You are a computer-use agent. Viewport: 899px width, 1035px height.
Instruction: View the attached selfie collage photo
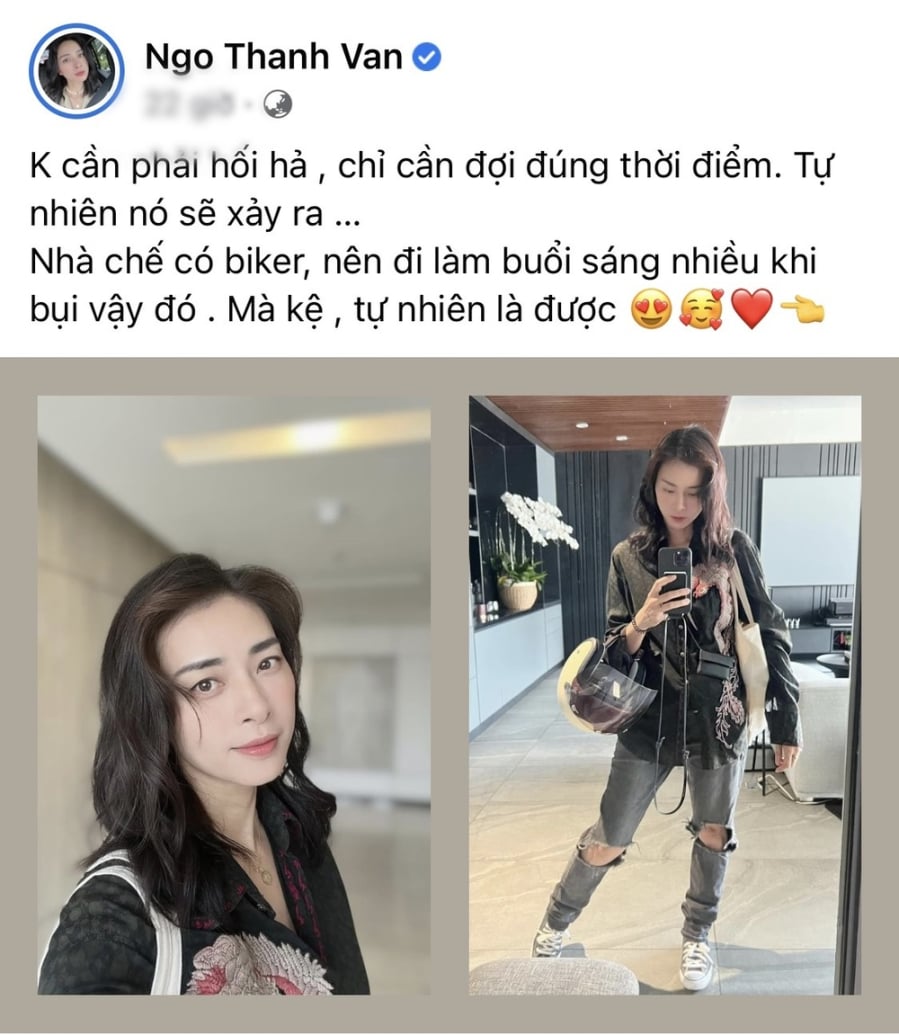coord(449,694)
